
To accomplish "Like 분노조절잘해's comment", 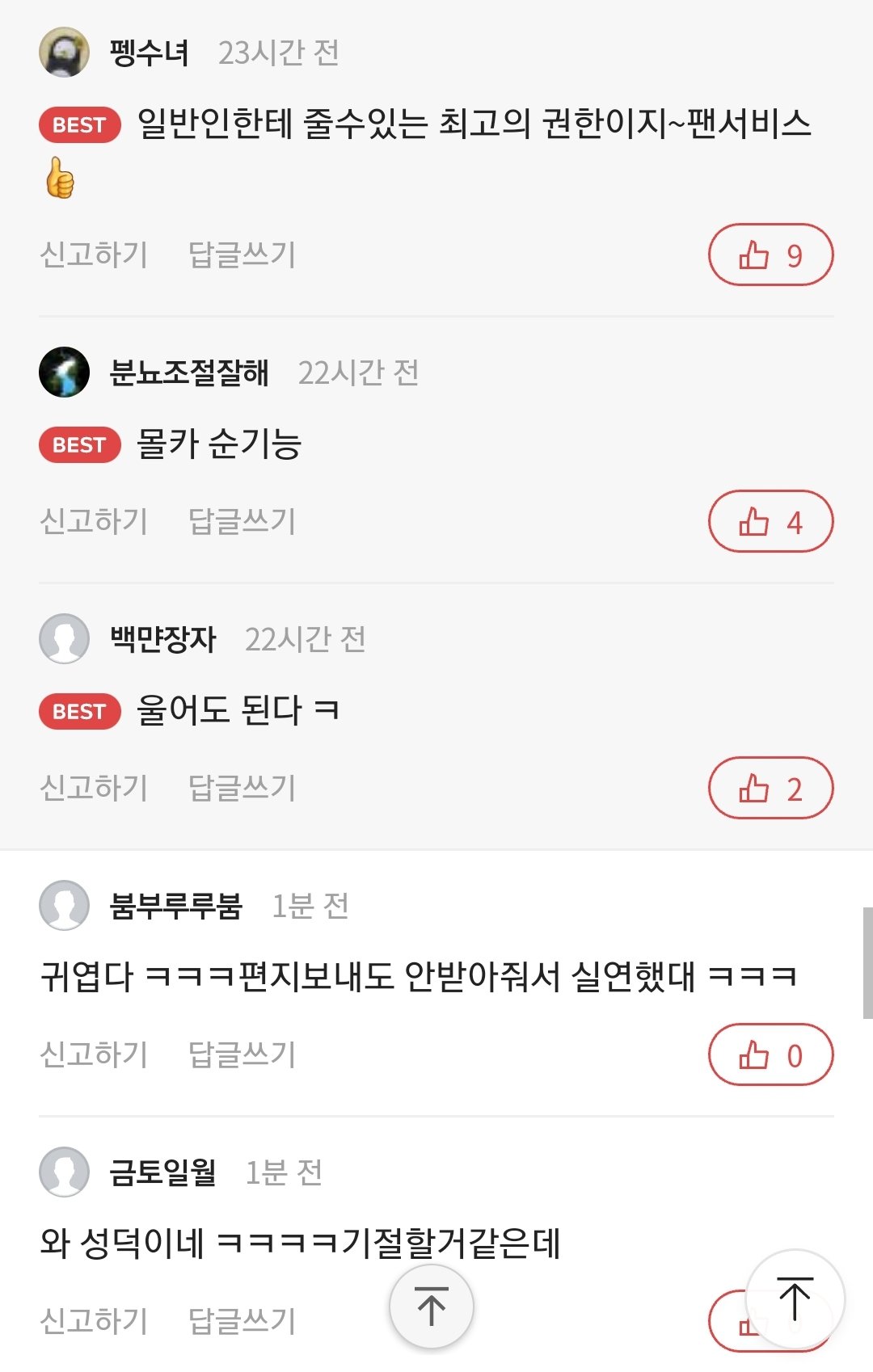I will tap(770, 522).
